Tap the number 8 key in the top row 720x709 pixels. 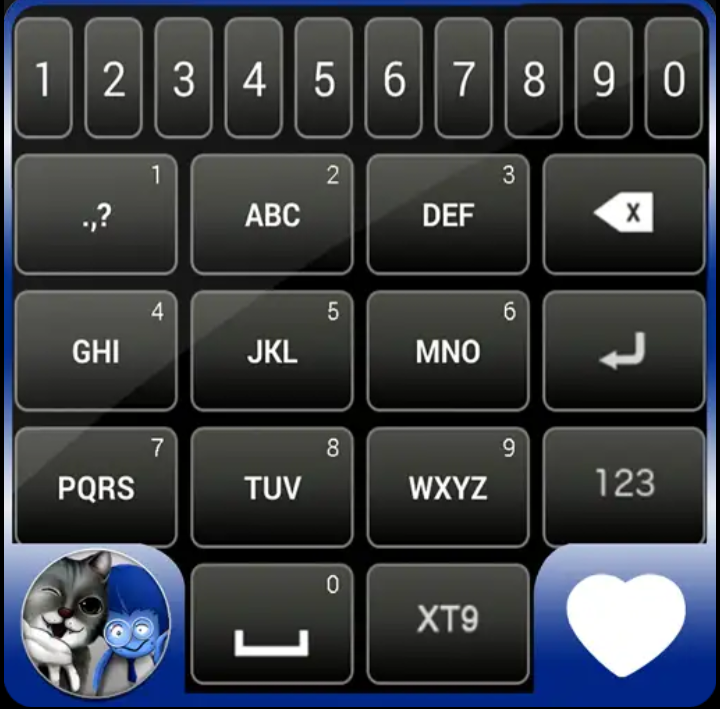(x=534, y=78)
